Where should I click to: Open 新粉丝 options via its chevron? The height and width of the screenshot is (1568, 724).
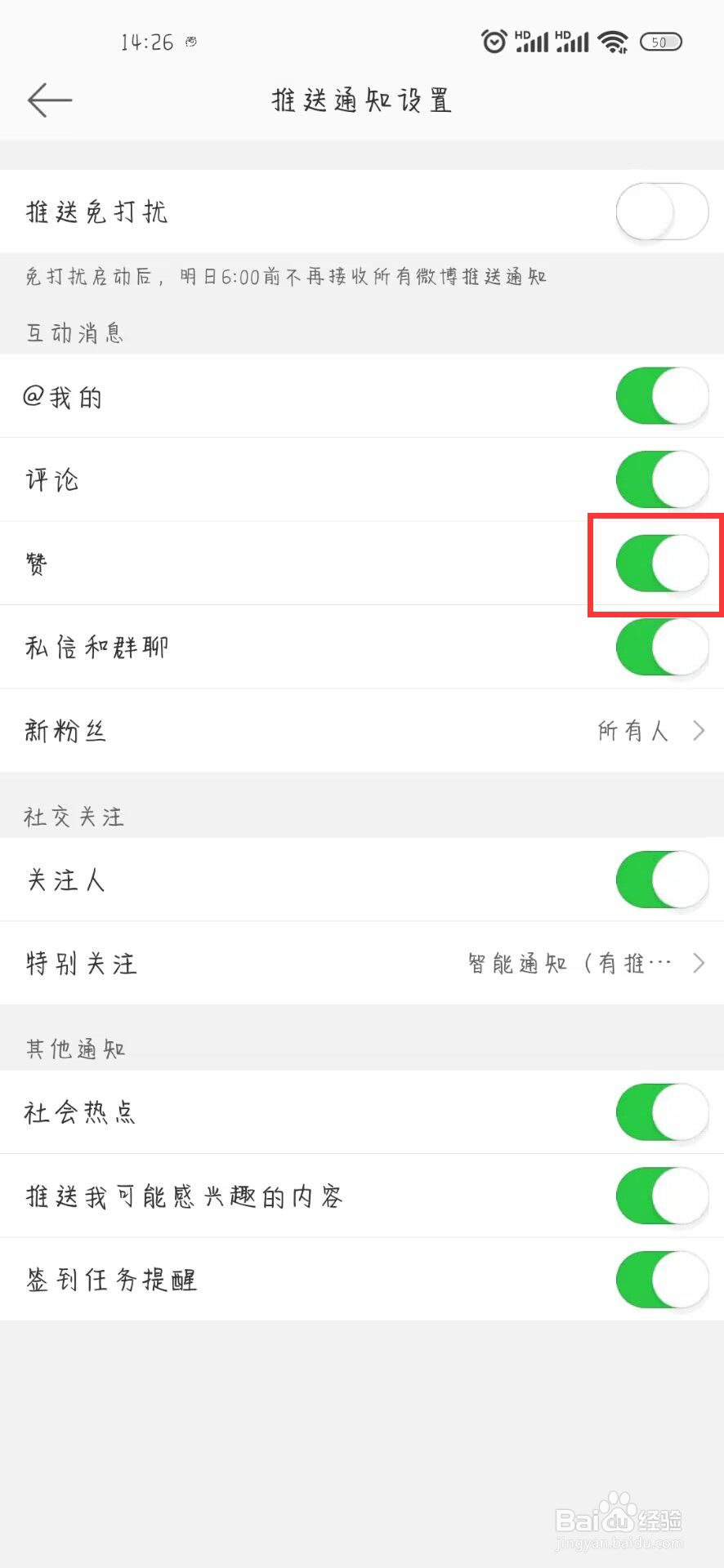tap(699, 731)
